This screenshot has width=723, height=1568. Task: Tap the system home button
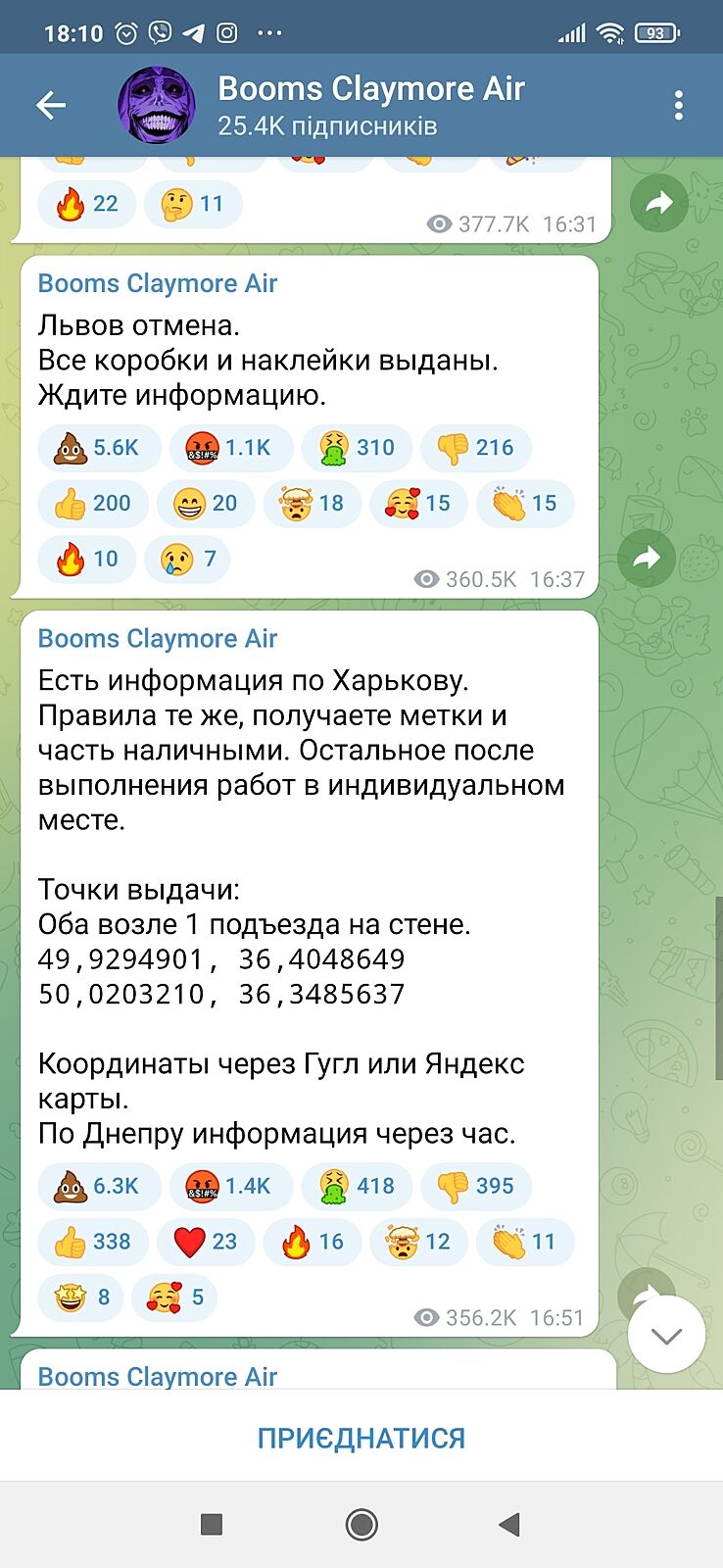click(x=361, y=1524)
